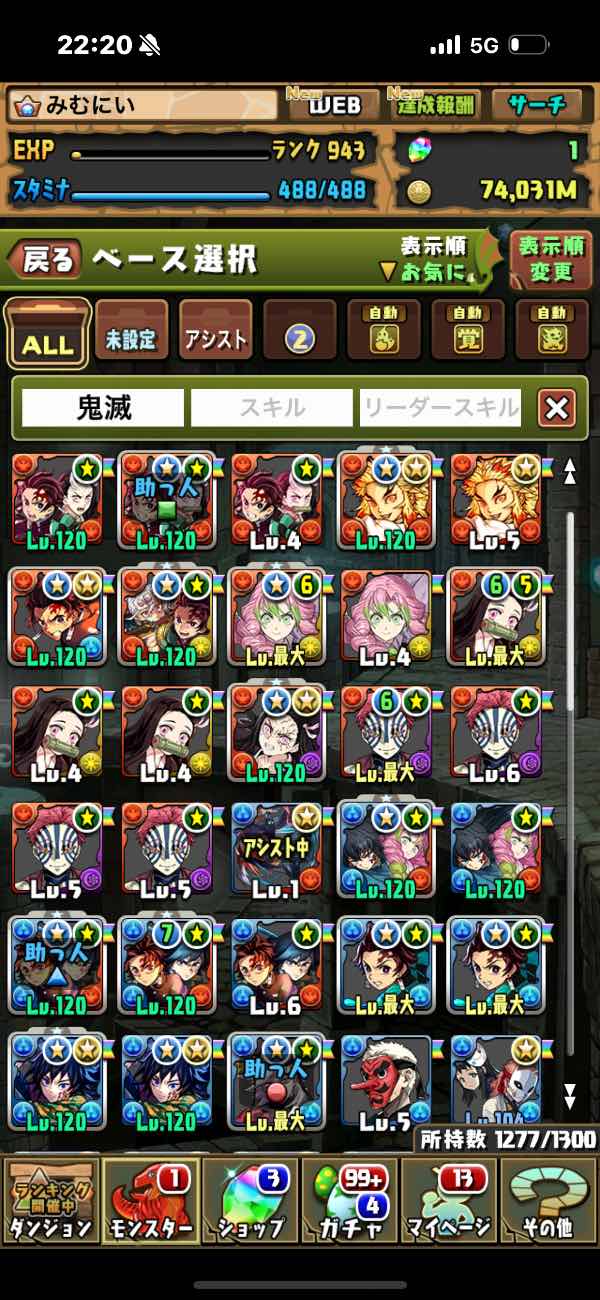This screenshot has width=600, height=1300.
Task: Select the ALL filter tab
Action: [x=47, y=334]
